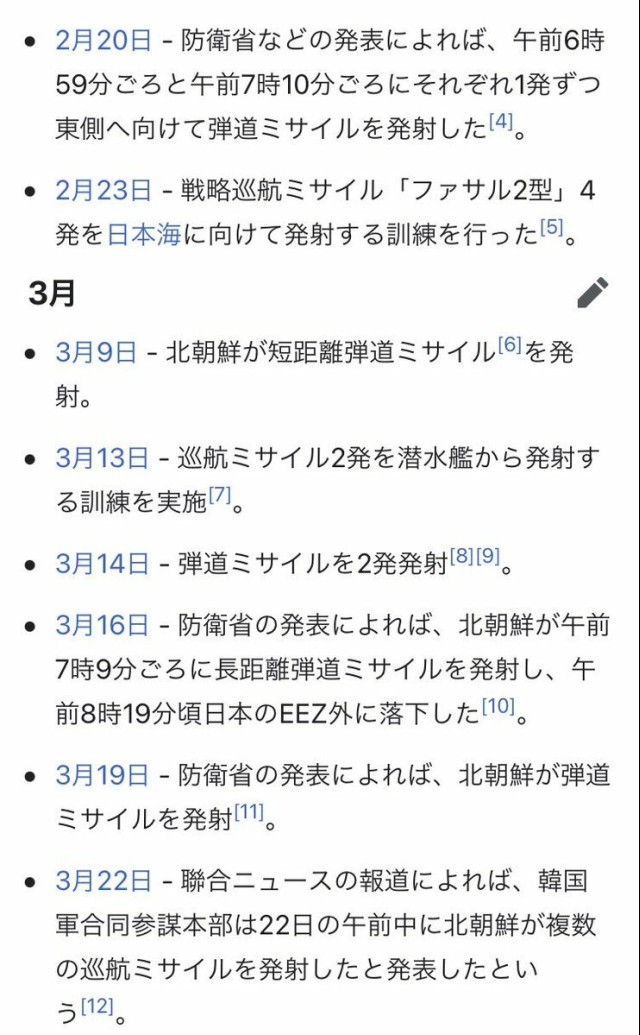Screen dimensions: 640x1035
Task: Open the 3月22日 date link
Action: point(104,881)
